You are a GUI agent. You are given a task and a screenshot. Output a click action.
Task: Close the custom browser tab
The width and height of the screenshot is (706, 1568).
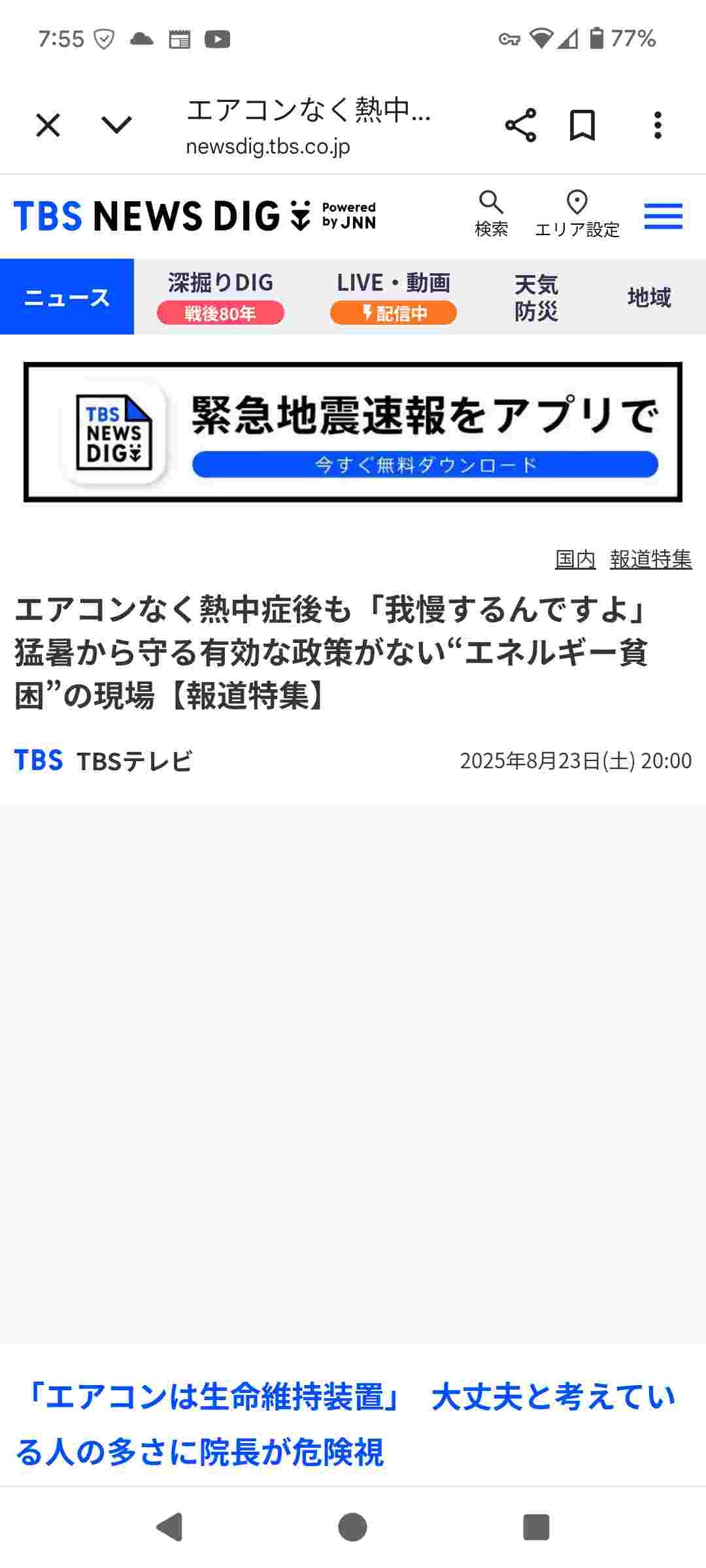48,125
